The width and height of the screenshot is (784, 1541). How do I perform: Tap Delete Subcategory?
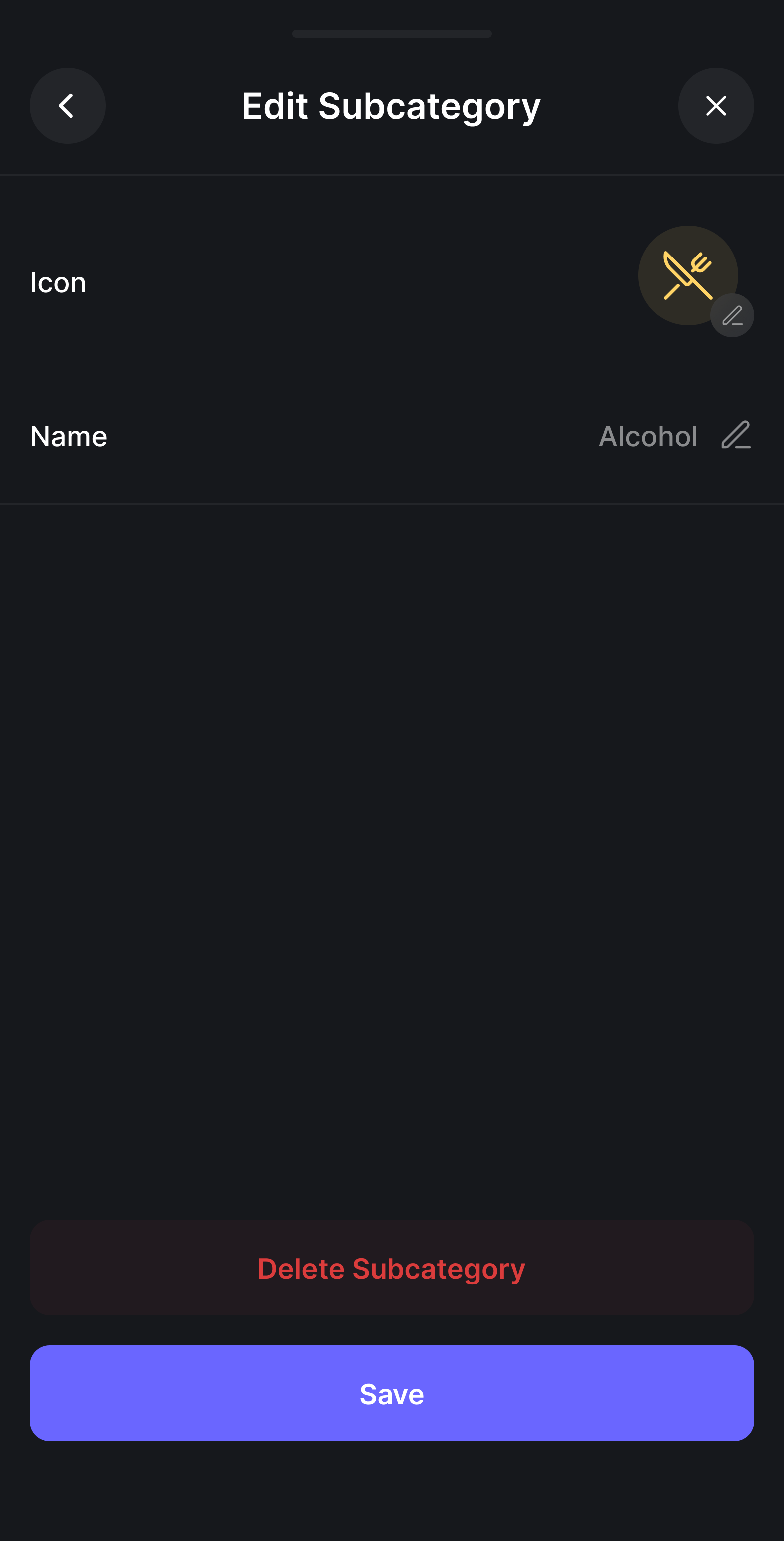tap(392, 1268)
